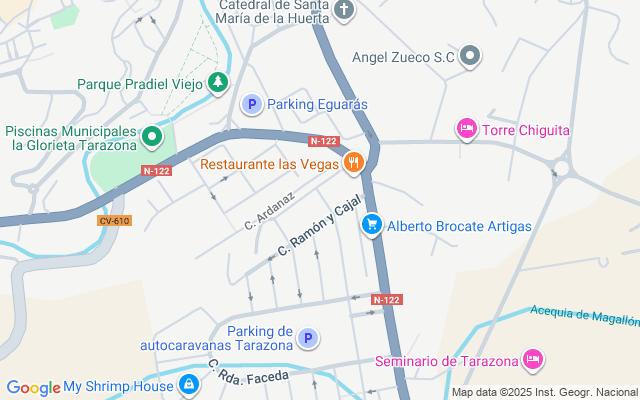
Task: Select the Restaurante las Vegas marker
Action: tap(352, 163)
